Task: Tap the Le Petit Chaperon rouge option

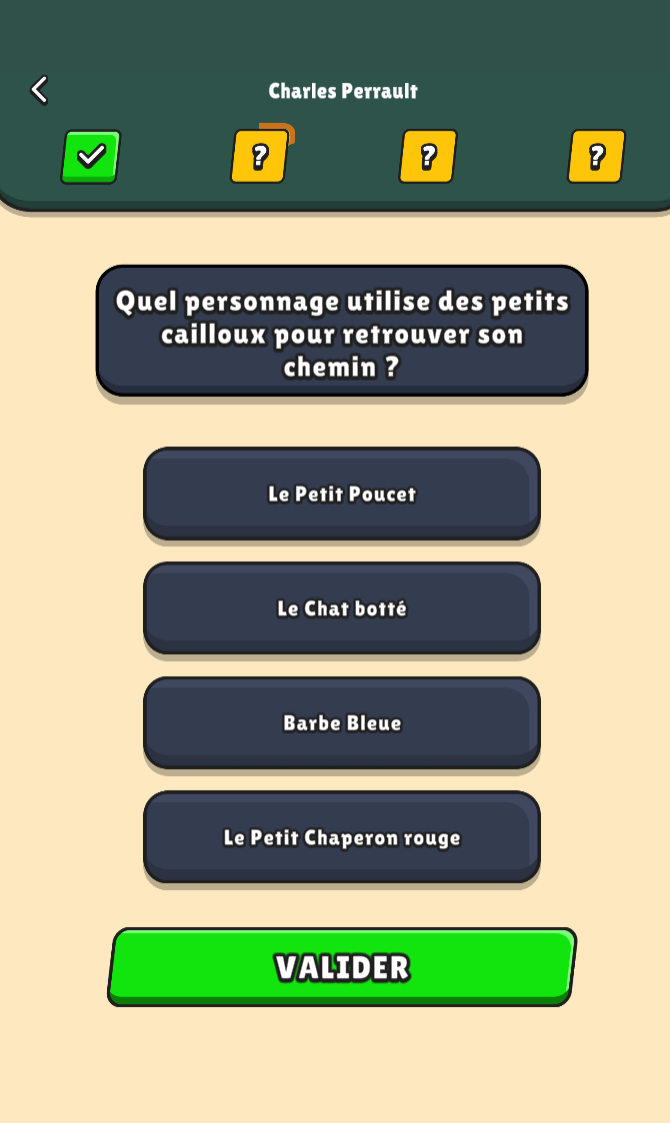Action: (x=342, y=837)
